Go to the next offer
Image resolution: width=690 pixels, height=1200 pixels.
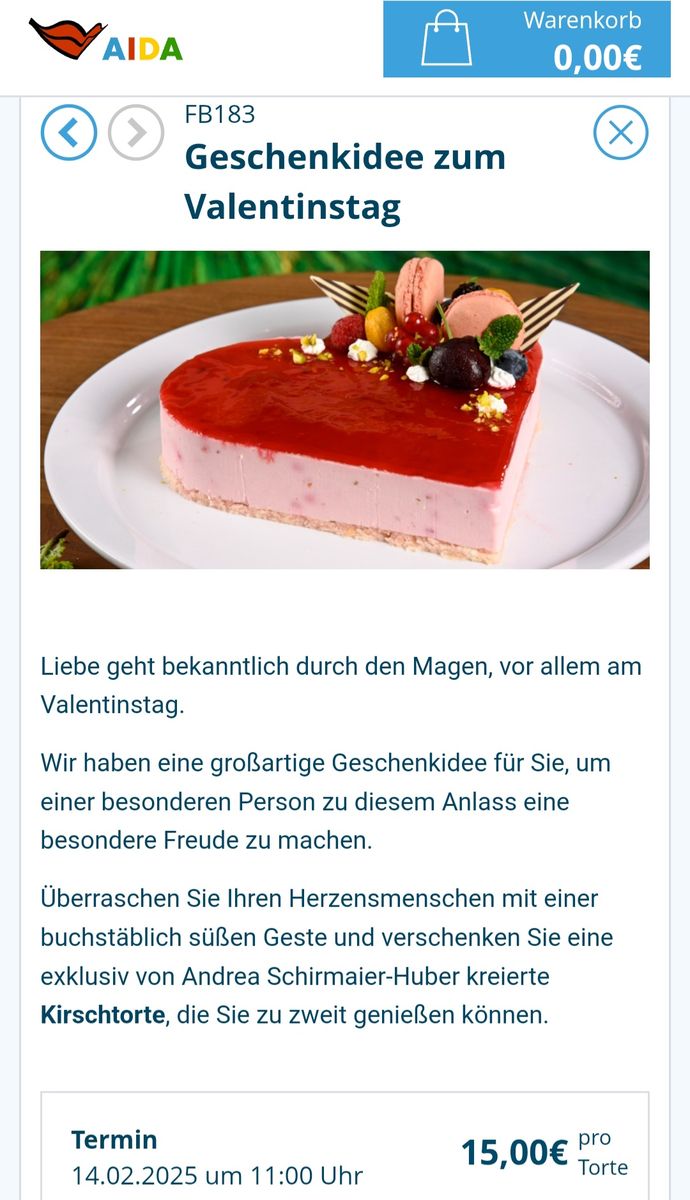click(136, 132)
